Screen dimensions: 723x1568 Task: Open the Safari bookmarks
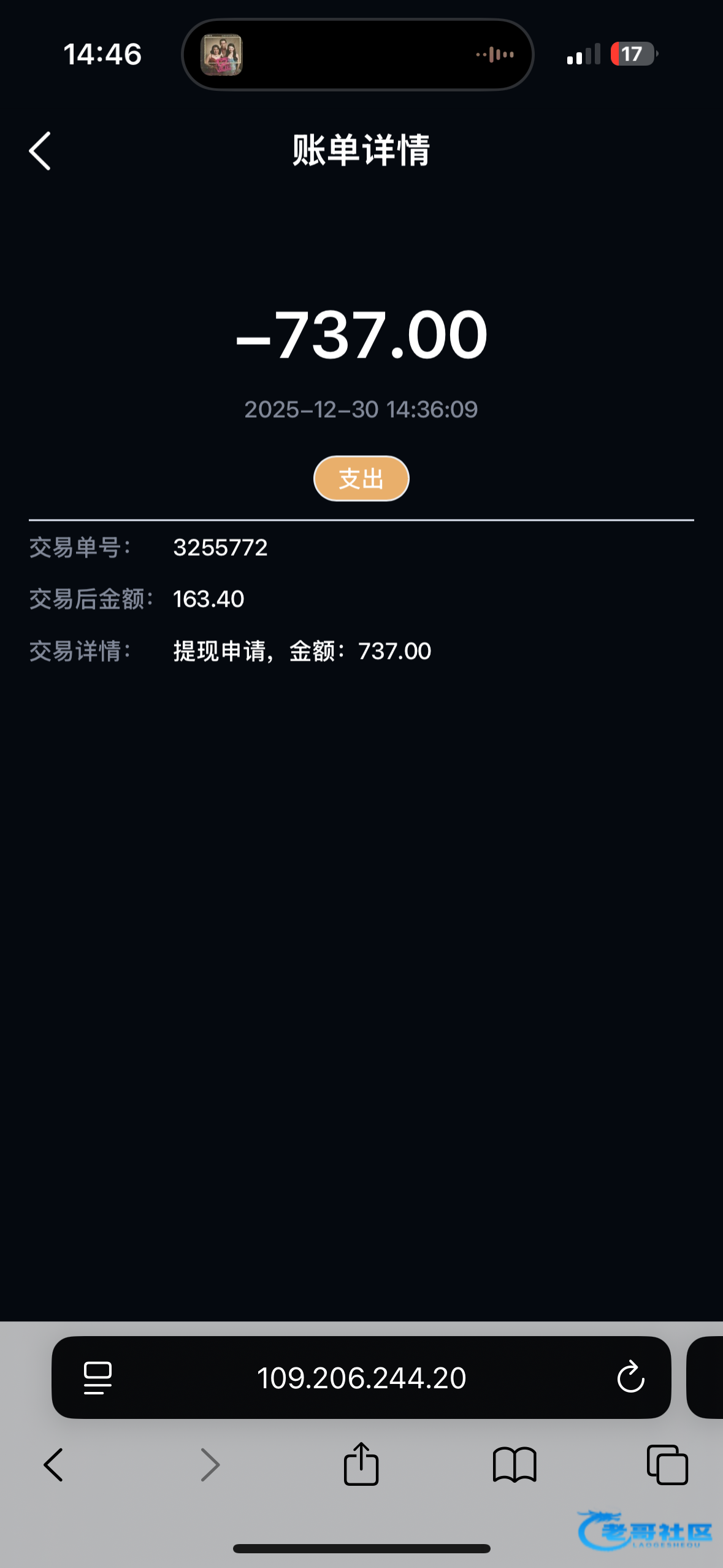[x=515, y=1465]
